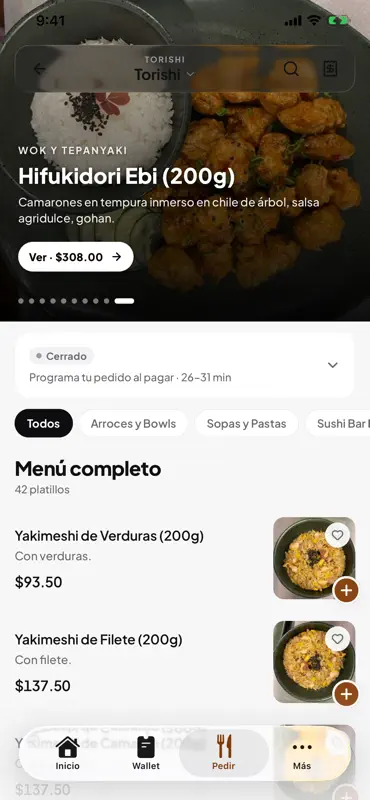The image size is (370, 800).
Task: Open the Torishi location dropdown
Action: point(164,74)
